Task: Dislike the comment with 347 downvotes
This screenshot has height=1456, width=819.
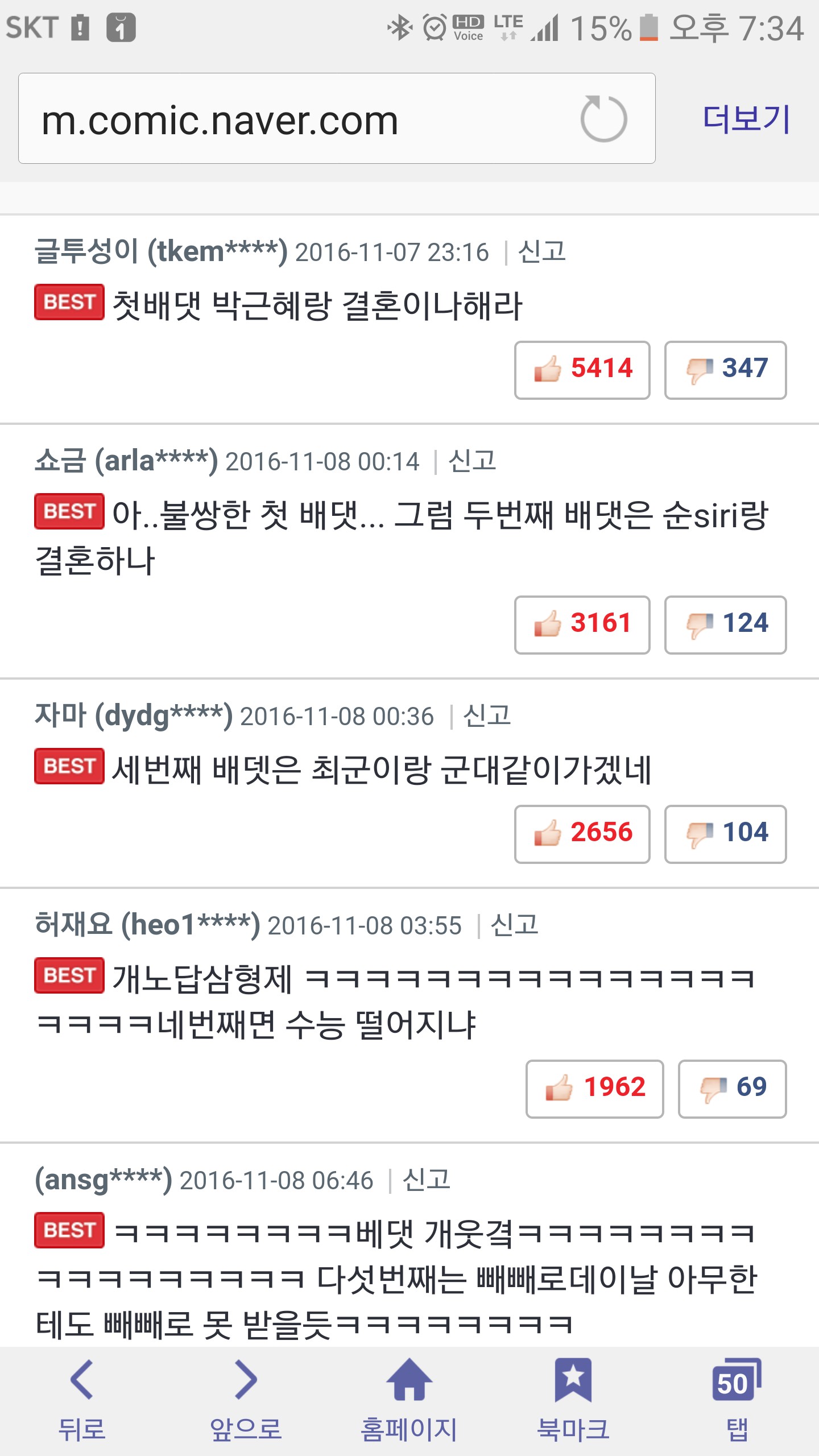Action: point(725,370)
